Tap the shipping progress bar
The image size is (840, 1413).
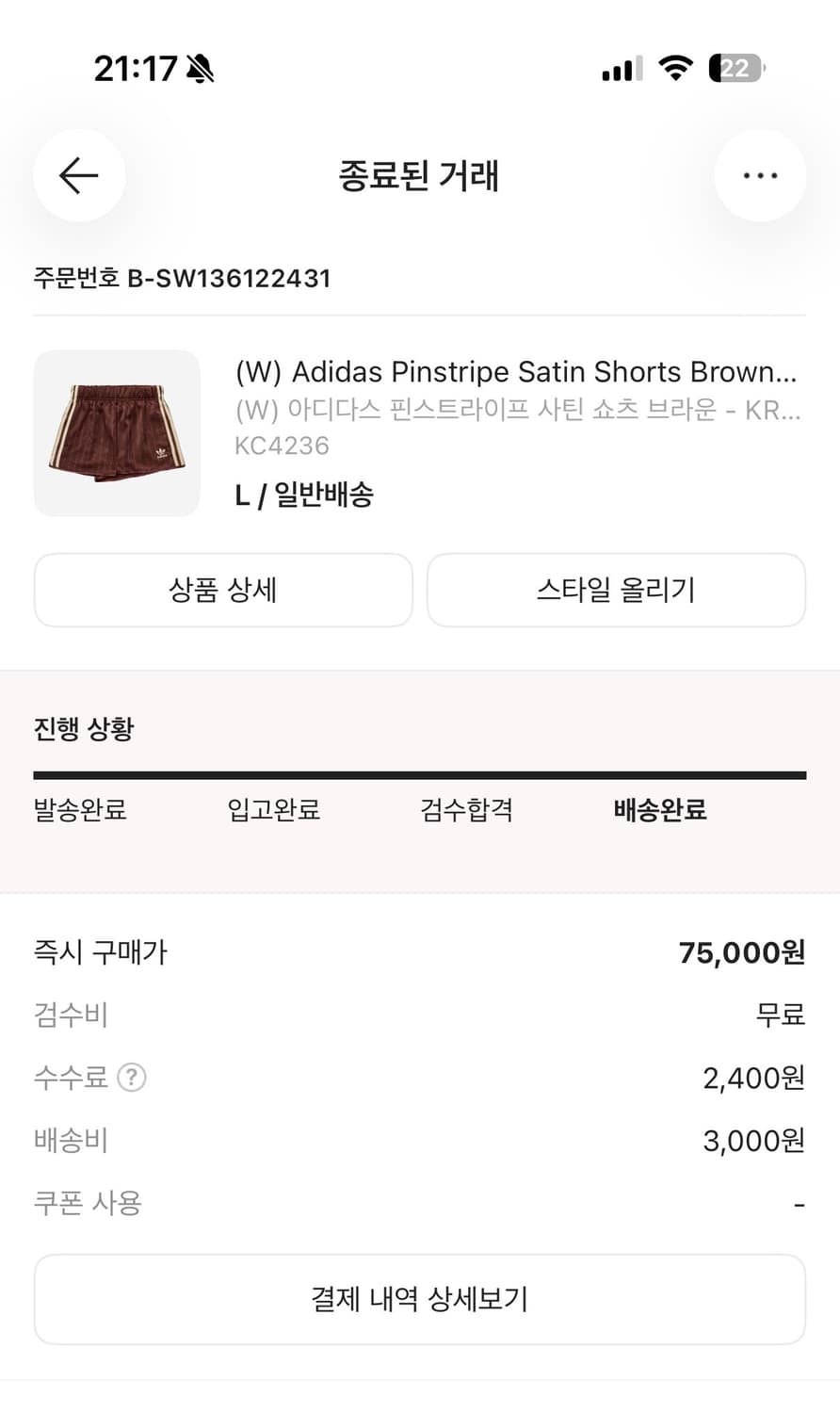[x=420, y=774]
